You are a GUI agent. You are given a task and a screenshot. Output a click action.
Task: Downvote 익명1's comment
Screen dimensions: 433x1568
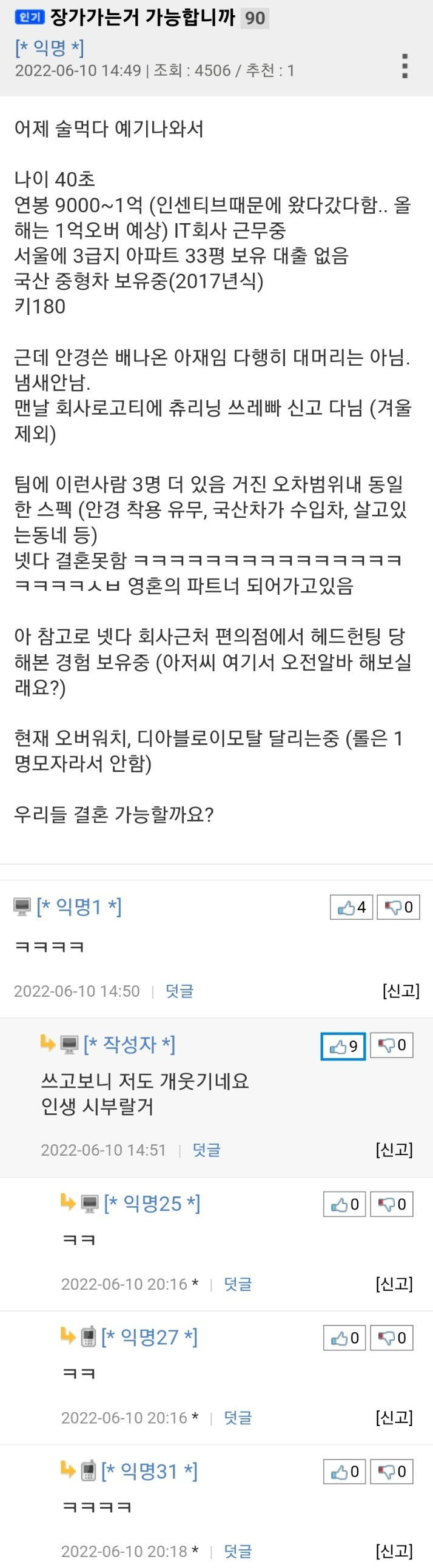tap(398, 907)
